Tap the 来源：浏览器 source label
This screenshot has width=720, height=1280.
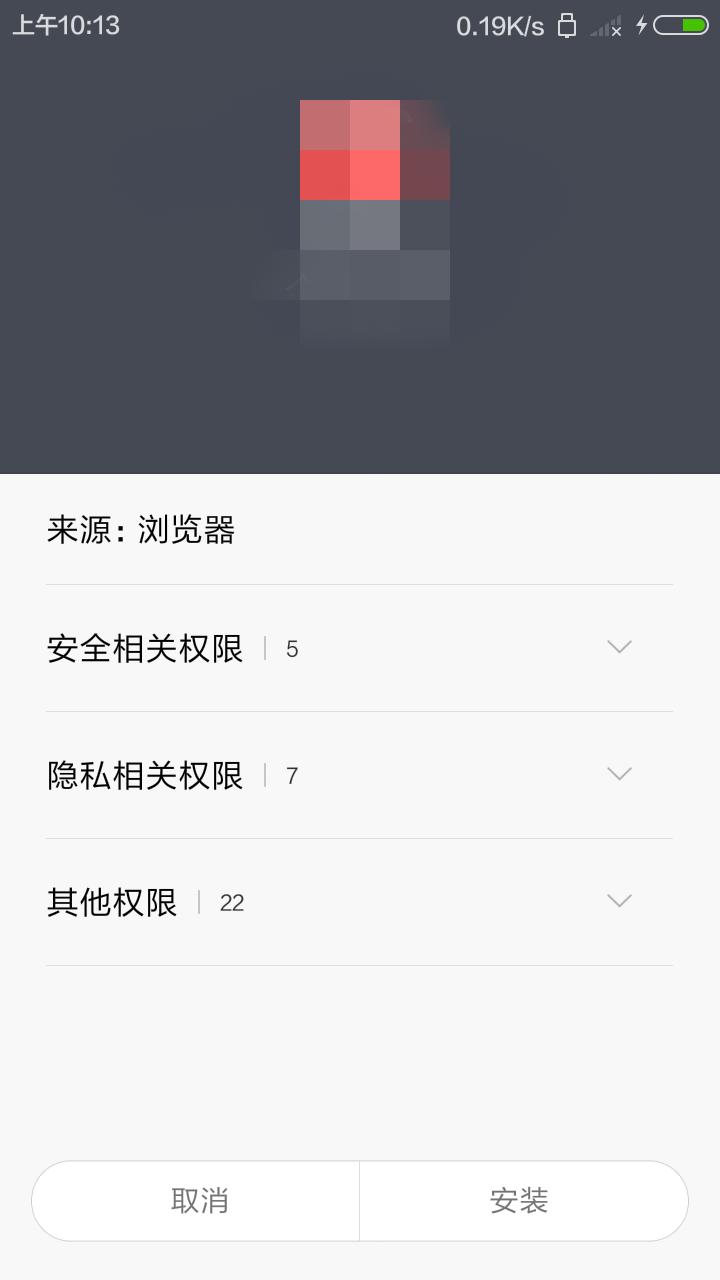click(140, 530)
